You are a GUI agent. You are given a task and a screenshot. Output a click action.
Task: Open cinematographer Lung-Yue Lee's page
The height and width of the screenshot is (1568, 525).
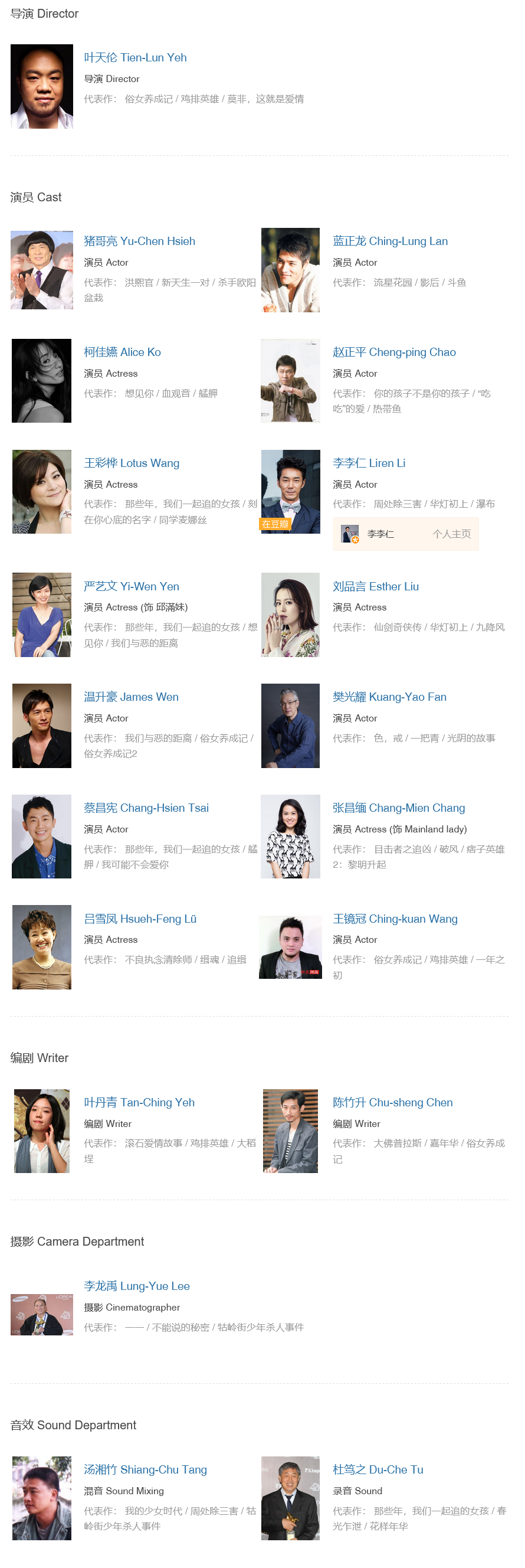point(136,1286)
